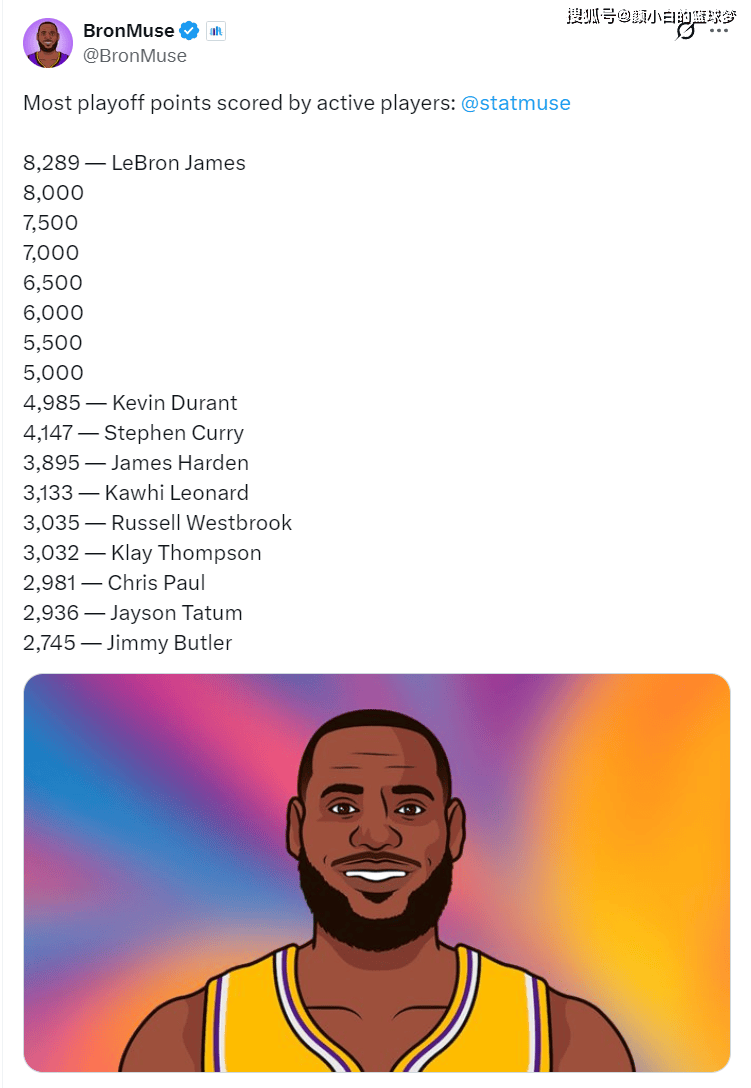Open the @statmuse mention link
The width and height of the screenshot is (751, 1088).
coord(515,103)
